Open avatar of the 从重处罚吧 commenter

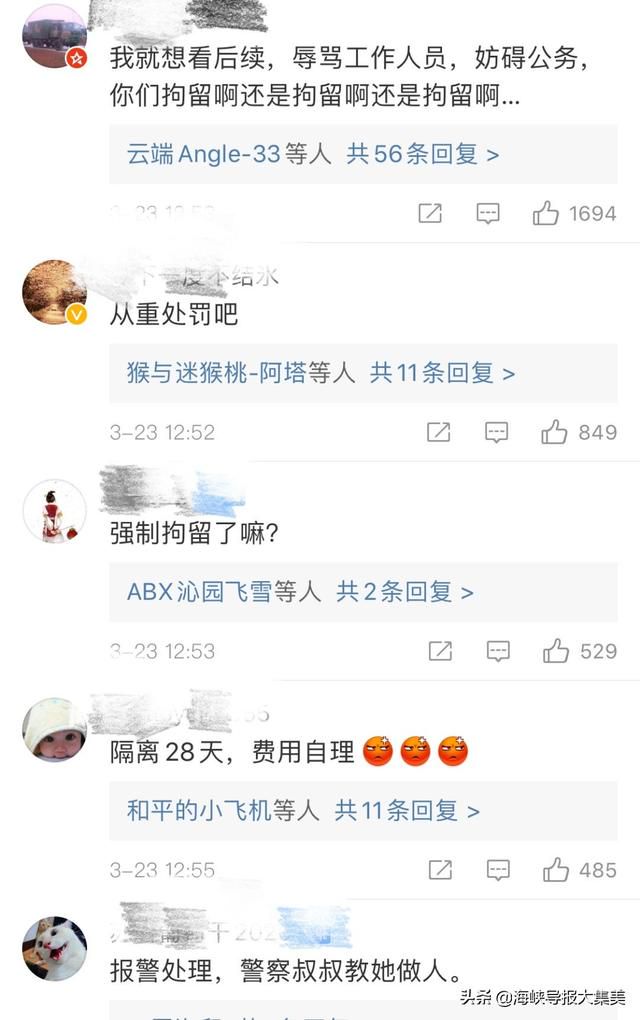[54, 292]
